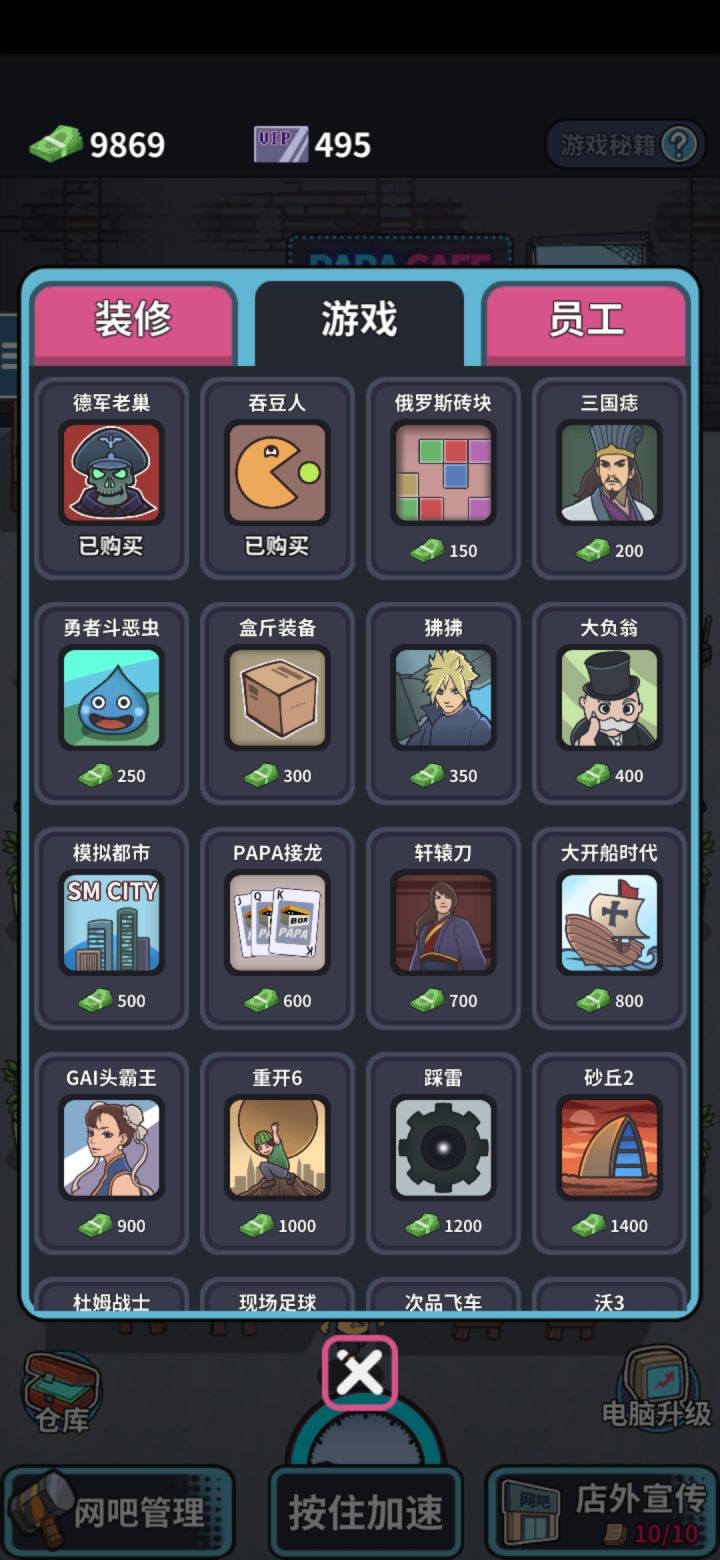The height and width of the screenshot is (1560, 720).
Task: Open 游戏秘籍 help button
Action: (x=625, y=143)
